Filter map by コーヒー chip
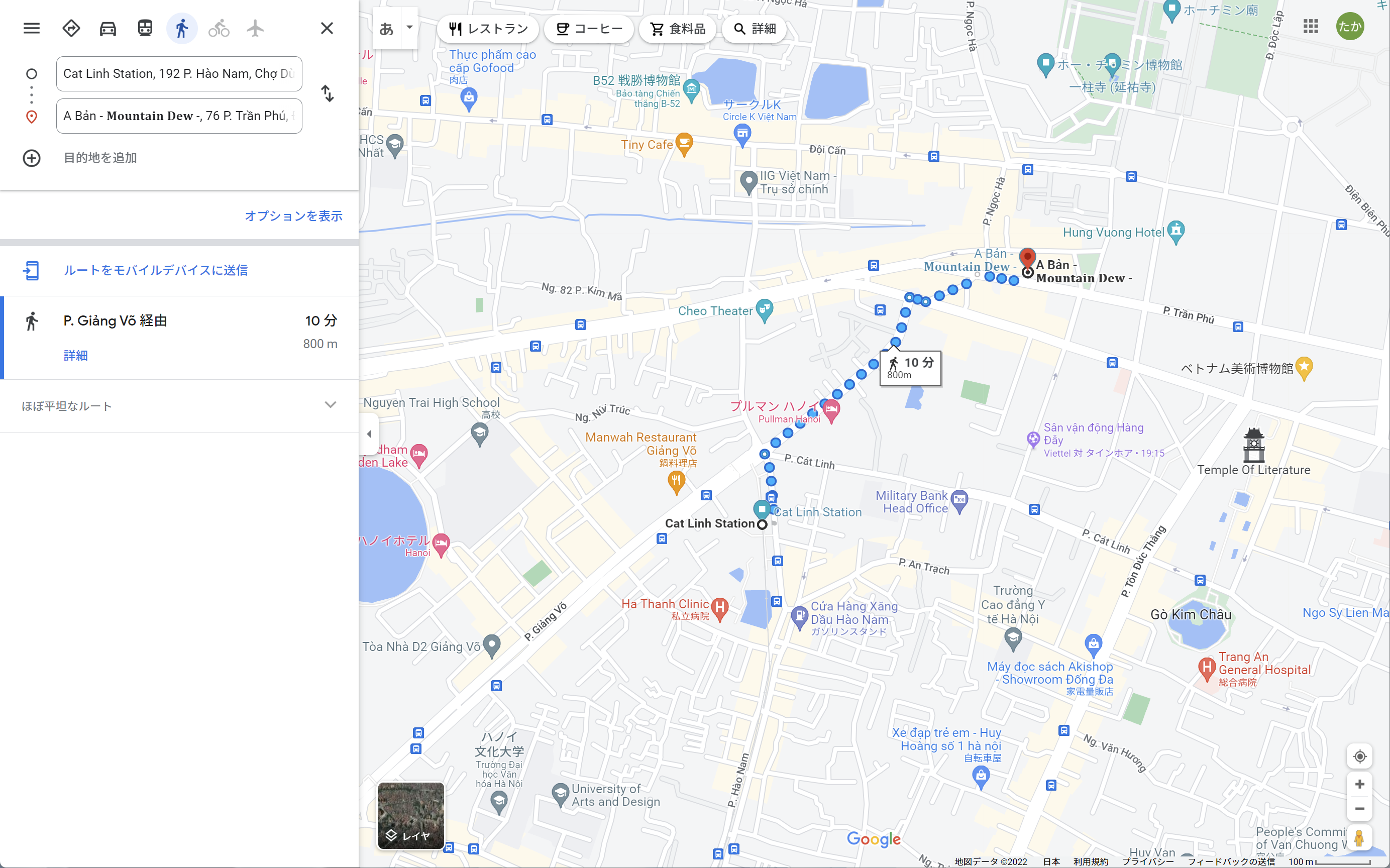The height and width of the screenshot is (868, 1390). pyautogui.click(x=589, y=29)
